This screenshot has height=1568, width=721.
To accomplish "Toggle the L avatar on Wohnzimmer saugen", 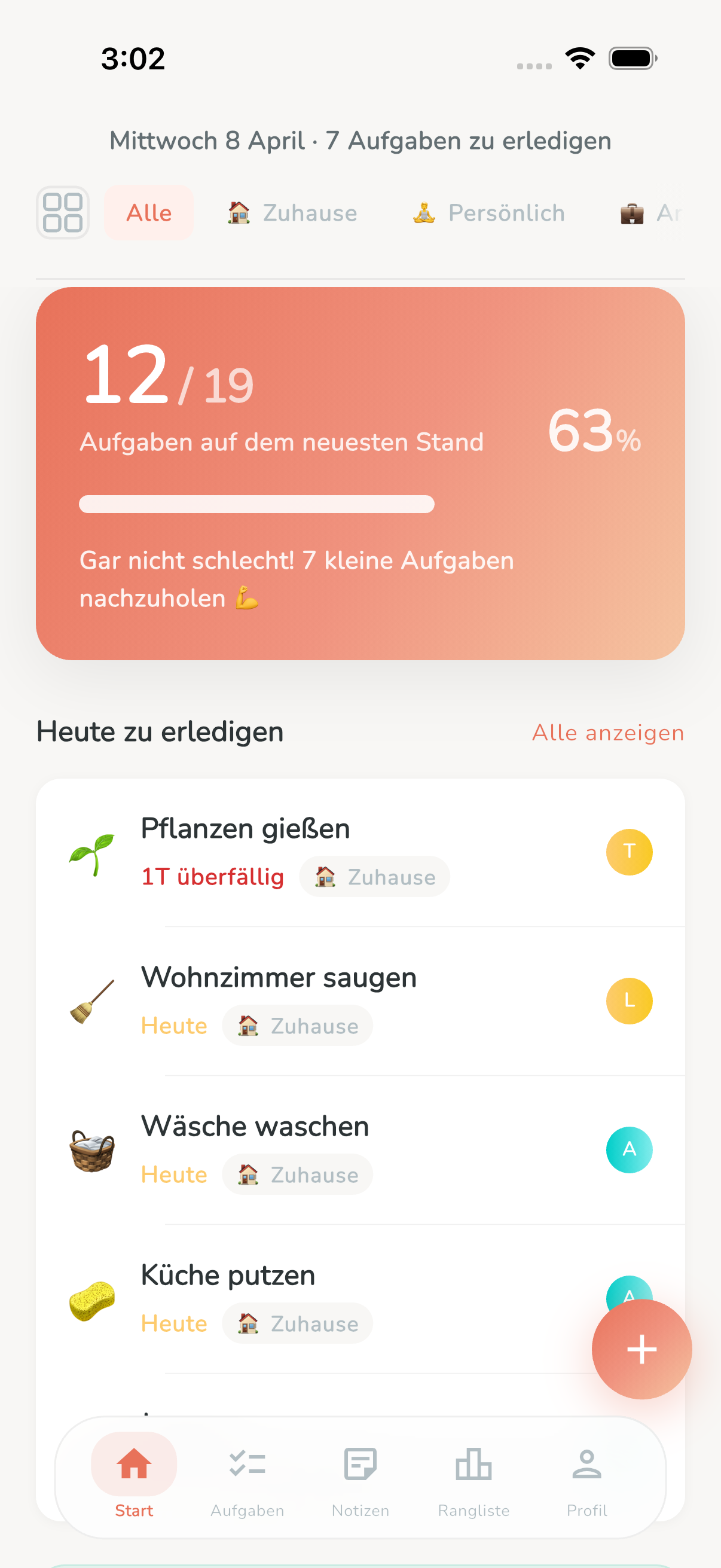I will [629, 1000].
